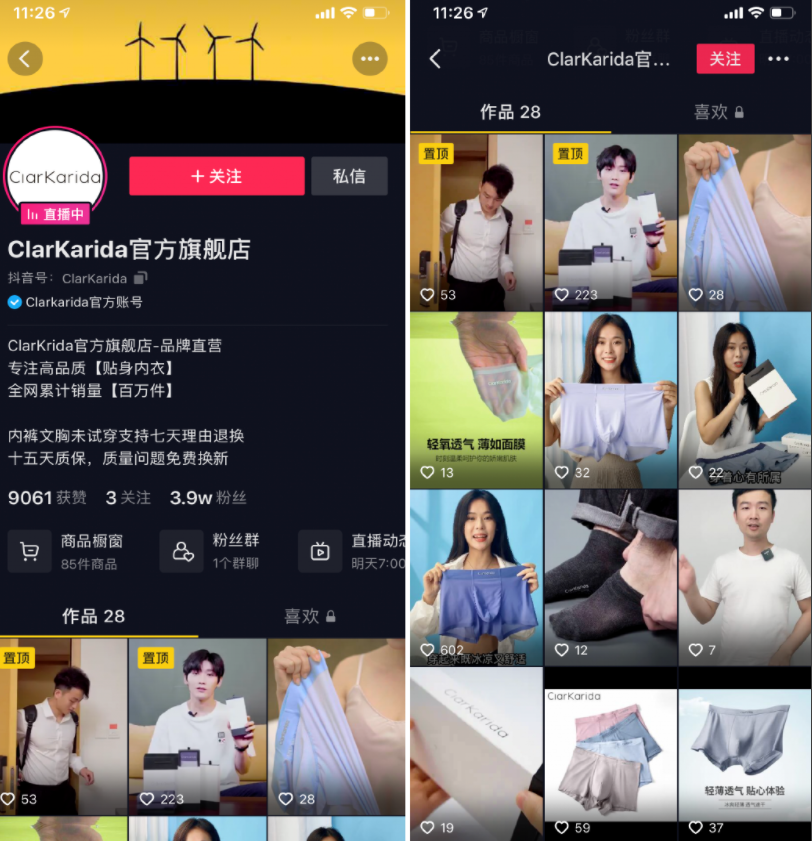Play the grey socks video with 12 likes

click(x=610, y=577)
